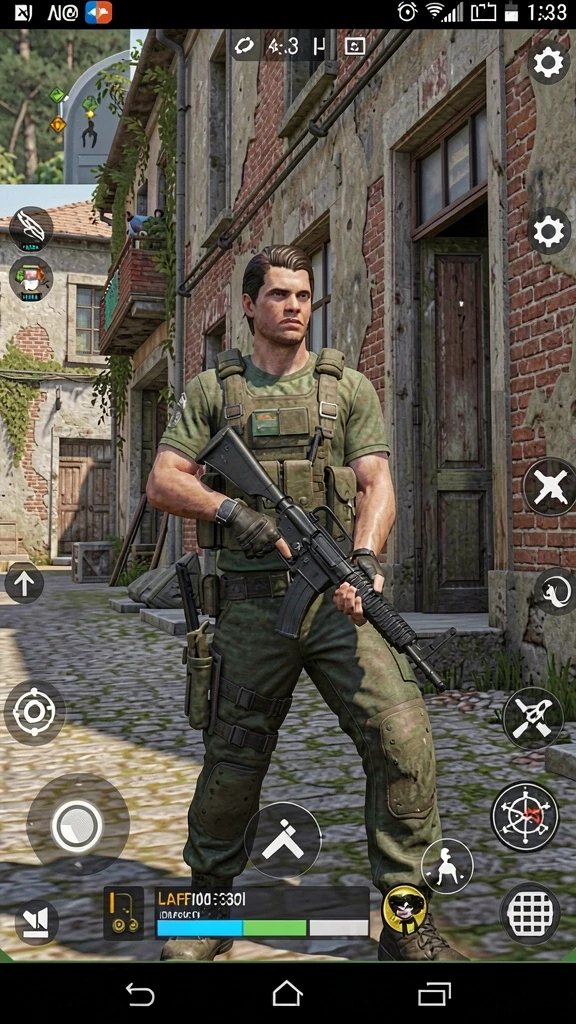Tap the refresh arrows icon in top bar
576x1024 pixels.
coord(245,46)
